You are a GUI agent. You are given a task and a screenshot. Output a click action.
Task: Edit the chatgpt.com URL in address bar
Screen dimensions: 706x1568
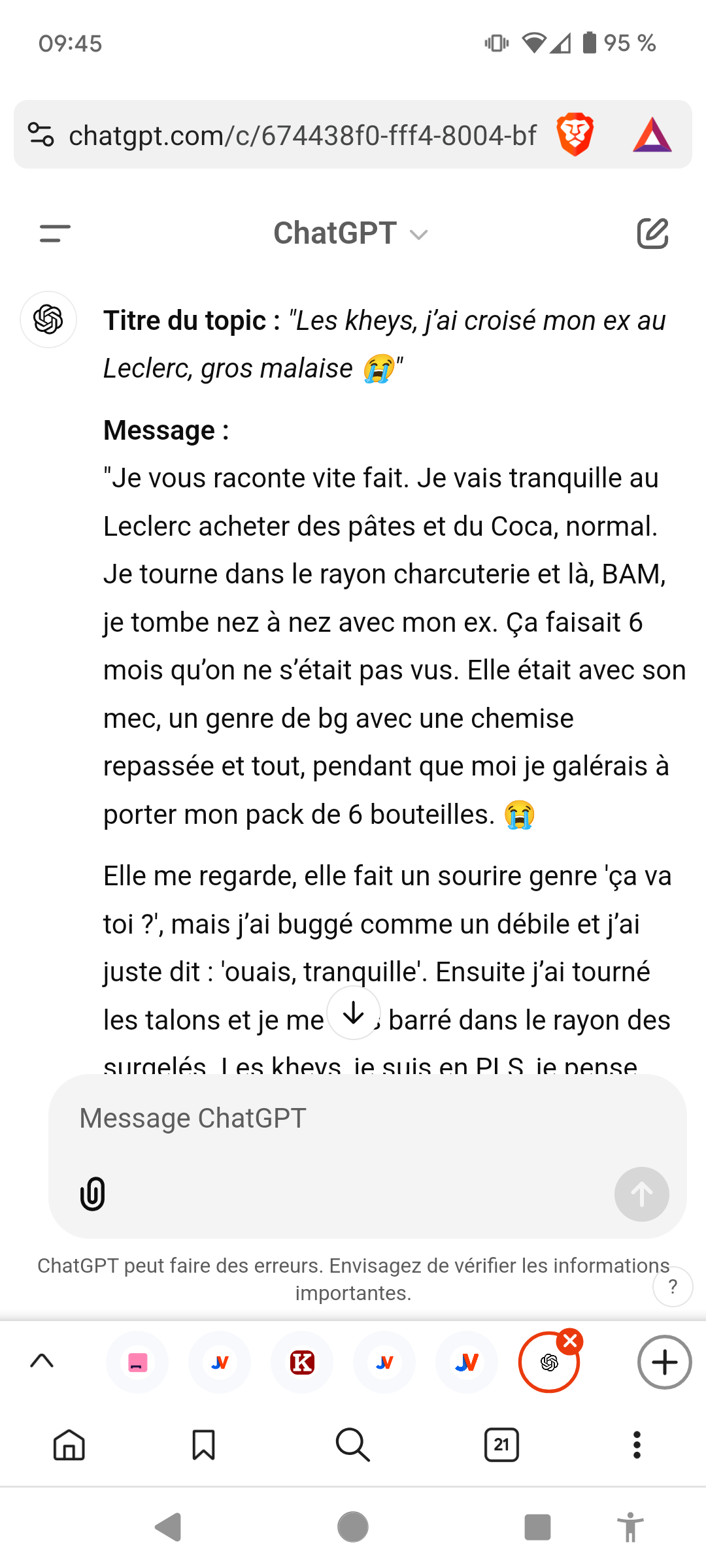(303, 135)
